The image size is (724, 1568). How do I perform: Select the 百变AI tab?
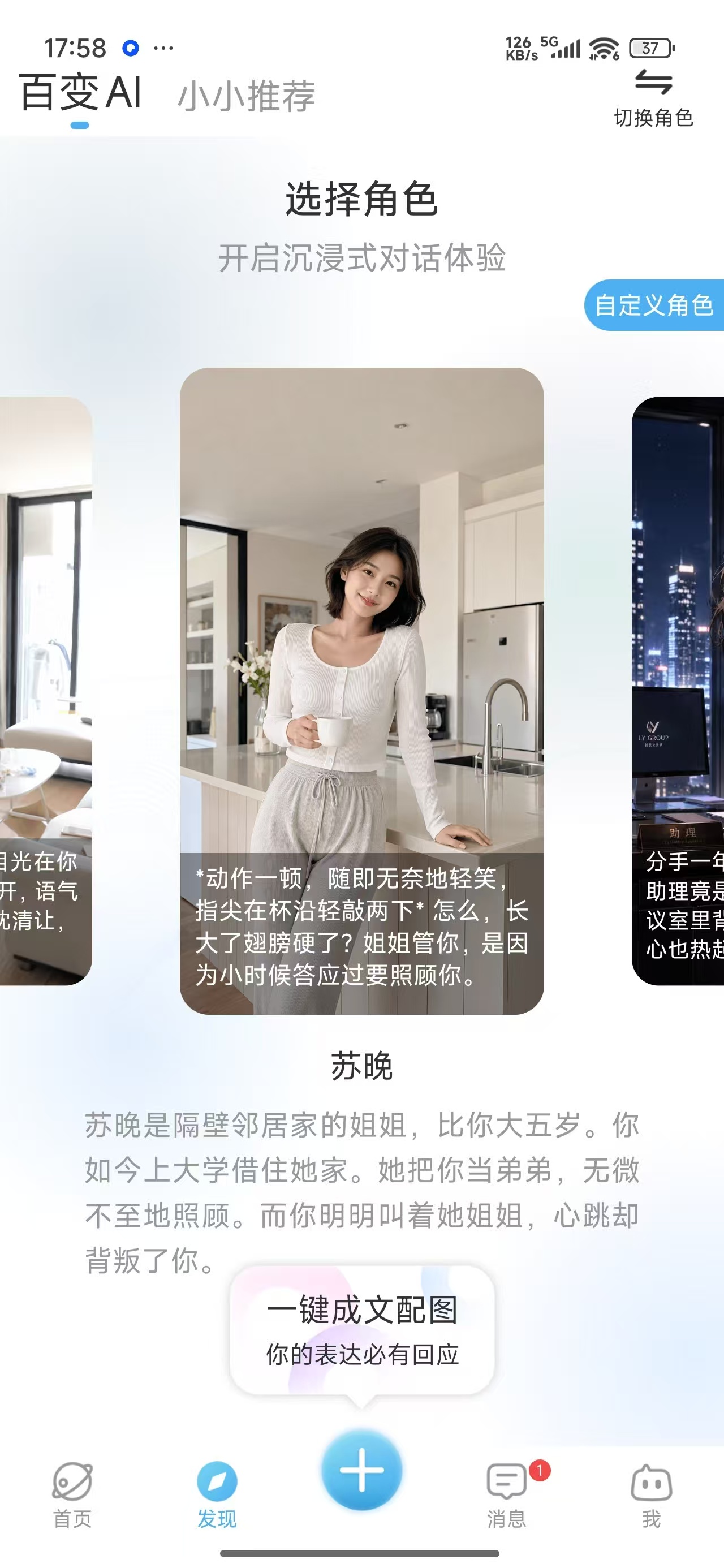(x=80, y=93)
